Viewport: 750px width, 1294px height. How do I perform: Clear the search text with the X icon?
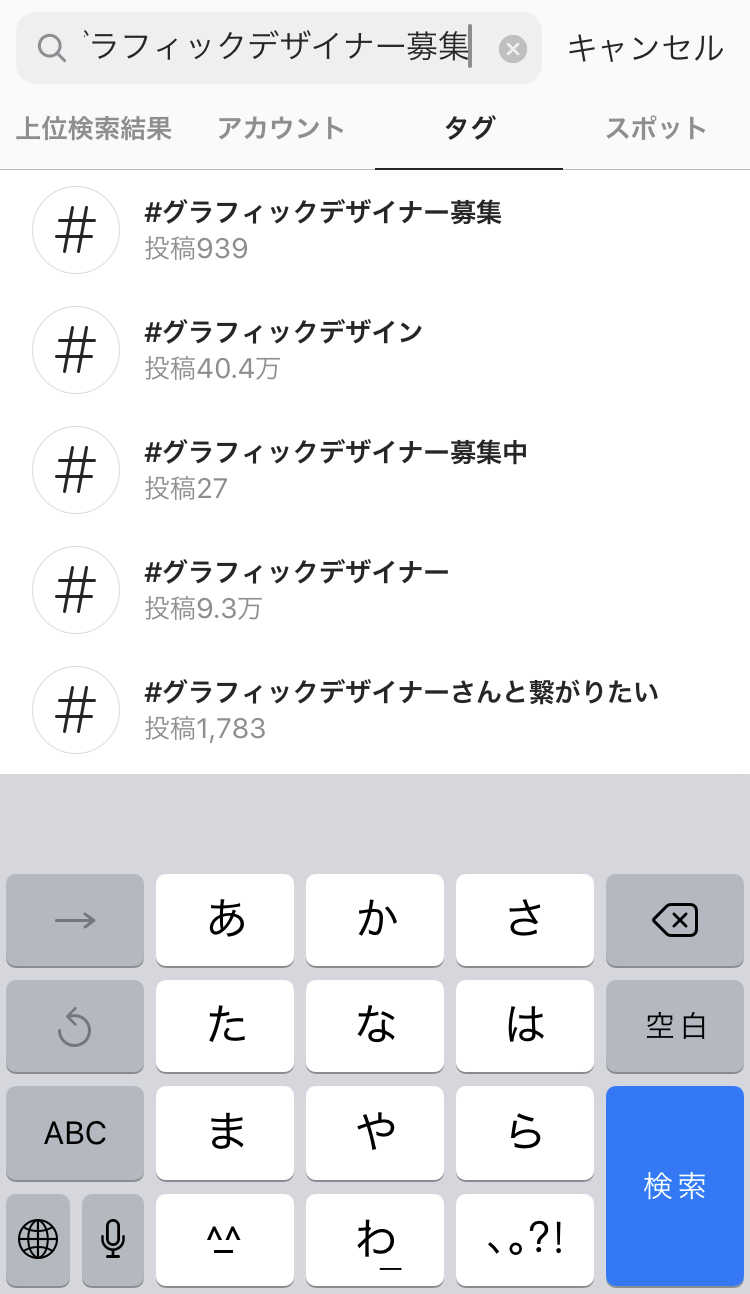(x=513, y=48)
